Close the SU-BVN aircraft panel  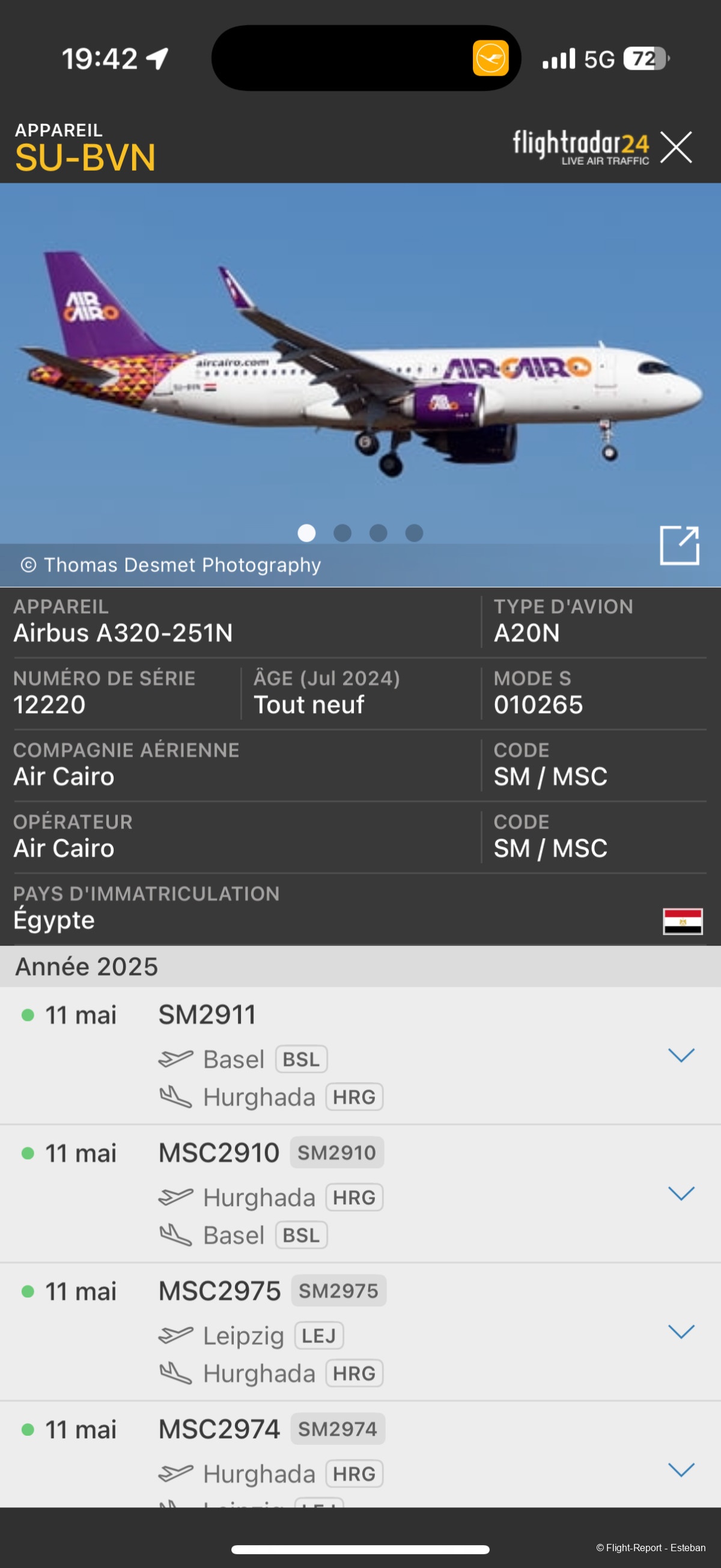tap(676, 147)
